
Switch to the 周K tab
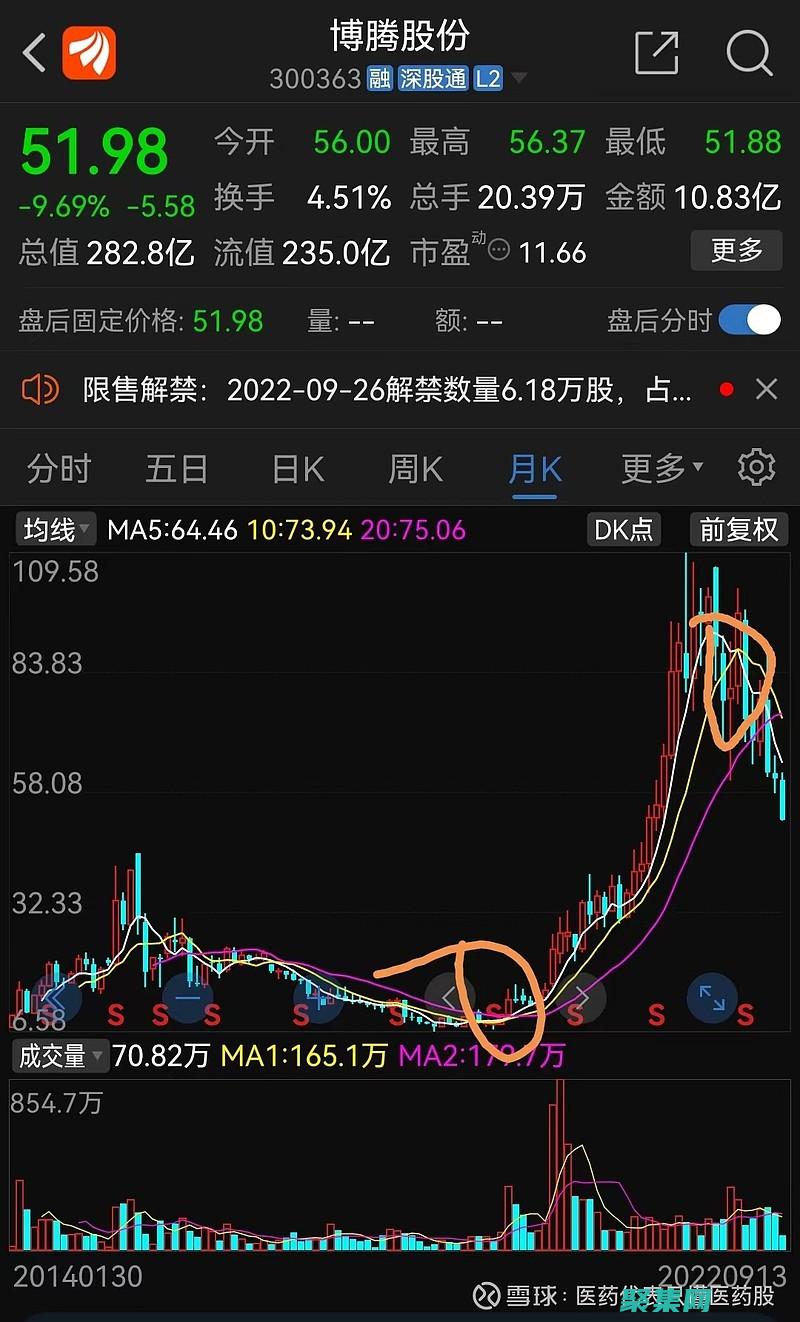pos(414,466)
